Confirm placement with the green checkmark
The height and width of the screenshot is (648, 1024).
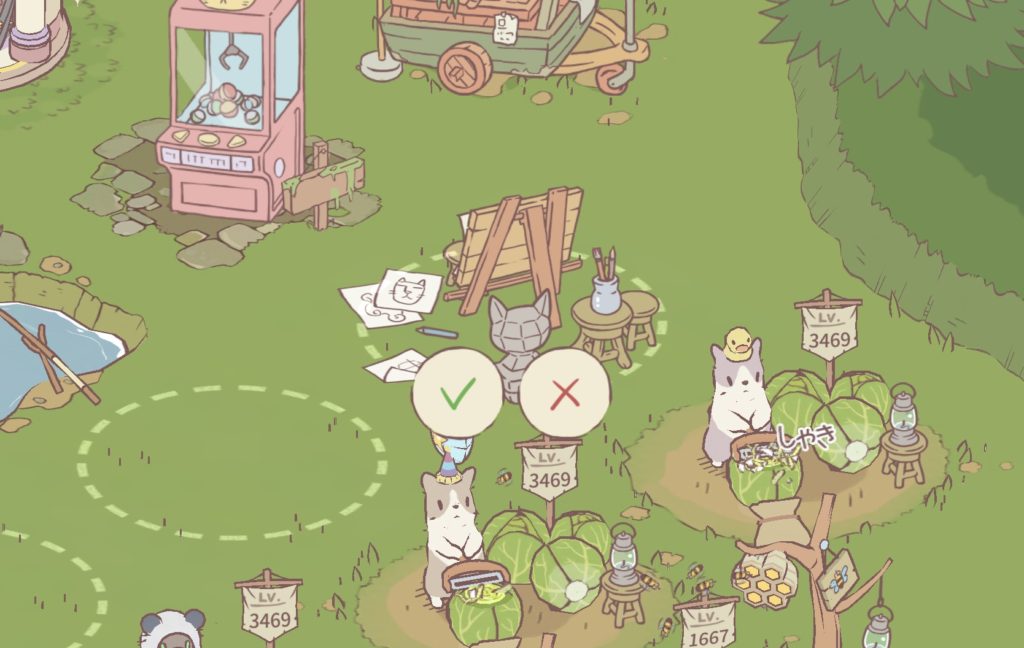tap(457, 393)
